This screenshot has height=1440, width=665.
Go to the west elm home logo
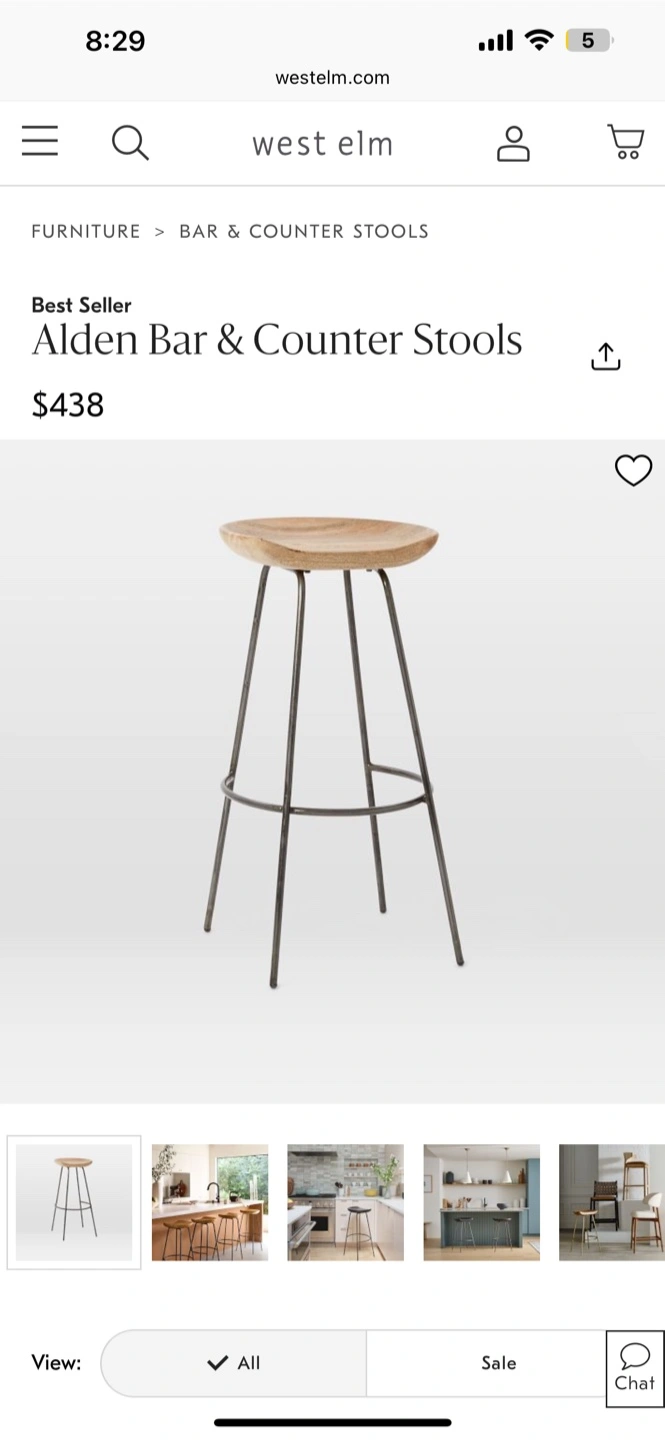tap(322, 144)
